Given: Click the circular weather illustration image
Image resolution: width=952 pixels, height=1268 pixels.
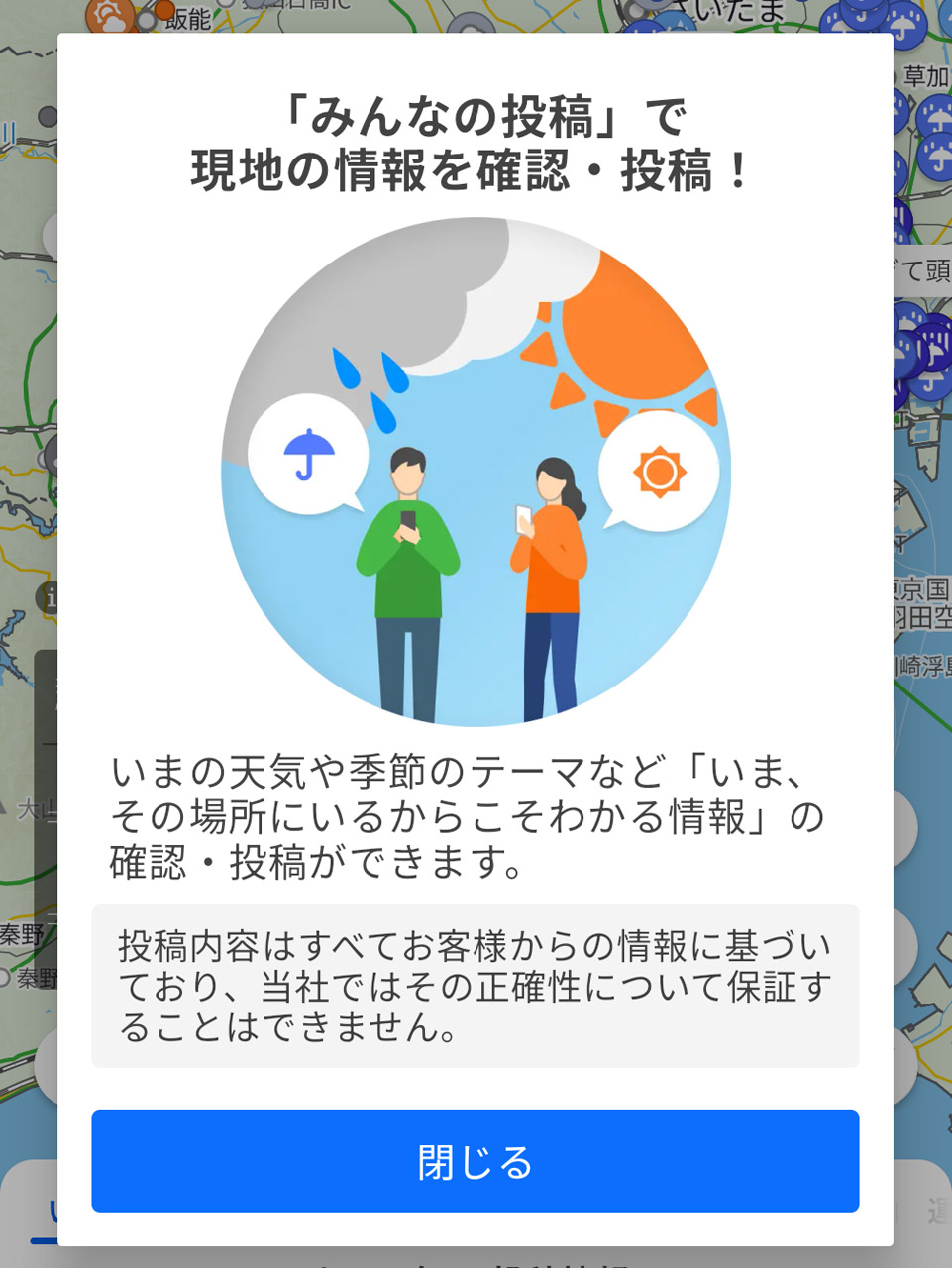Looking at the screenshot, I should click(x=476, y=474).
